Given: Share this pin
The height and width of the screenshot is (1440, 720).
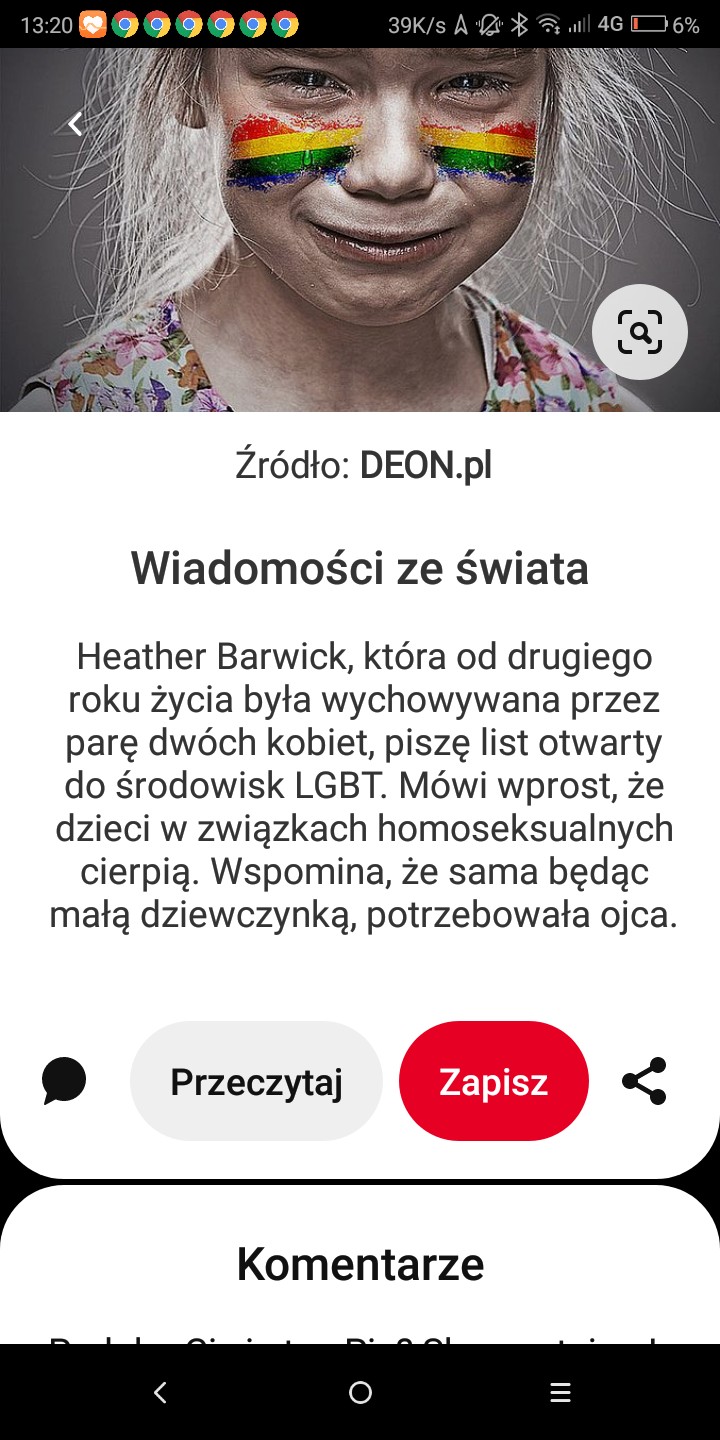Looking at the screenshot, I should point(644,1081).
